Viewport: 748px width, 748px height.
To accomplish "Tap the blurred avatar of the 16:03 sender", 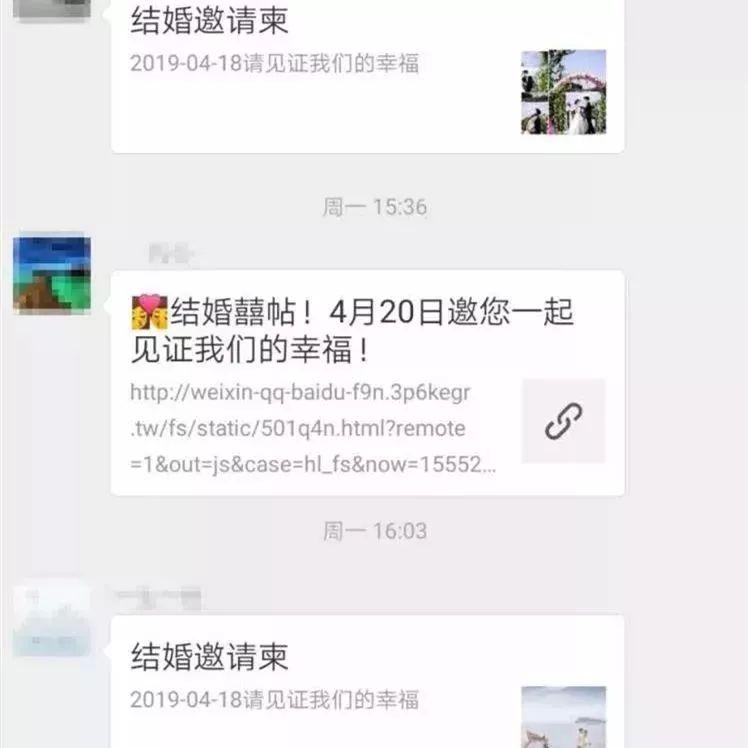I will 52,620.
